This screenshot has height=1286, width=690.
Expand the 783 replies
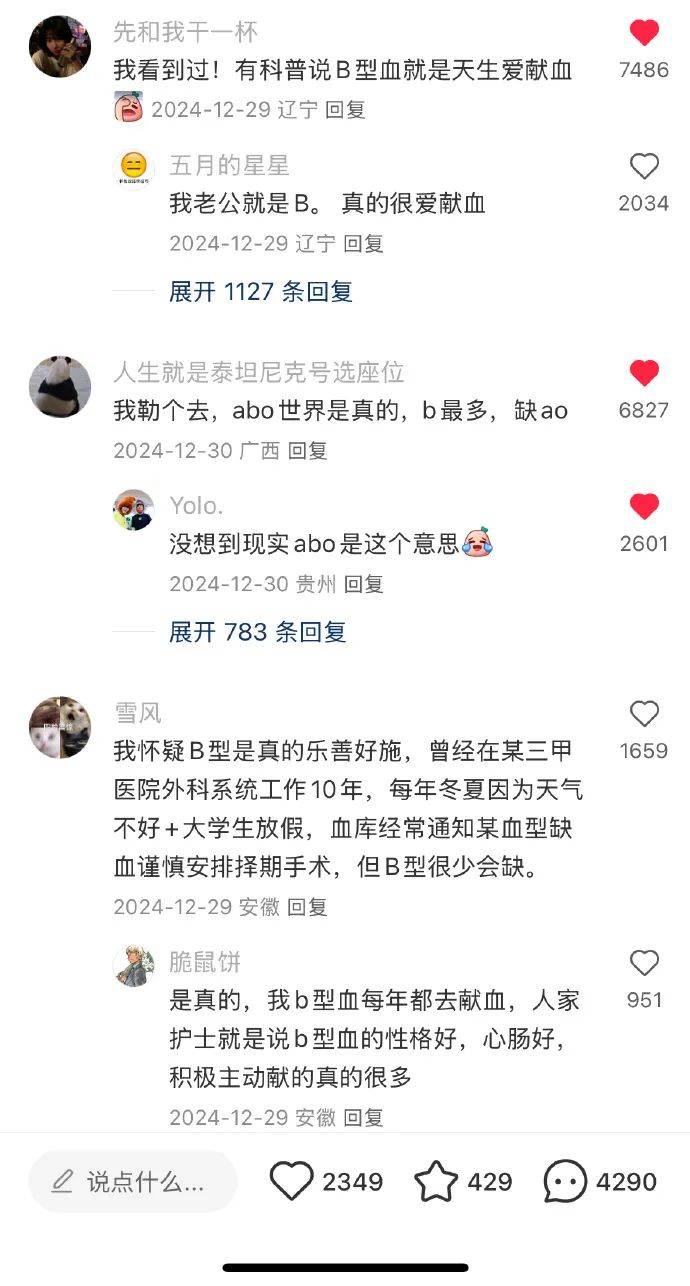tap(257, 632)
